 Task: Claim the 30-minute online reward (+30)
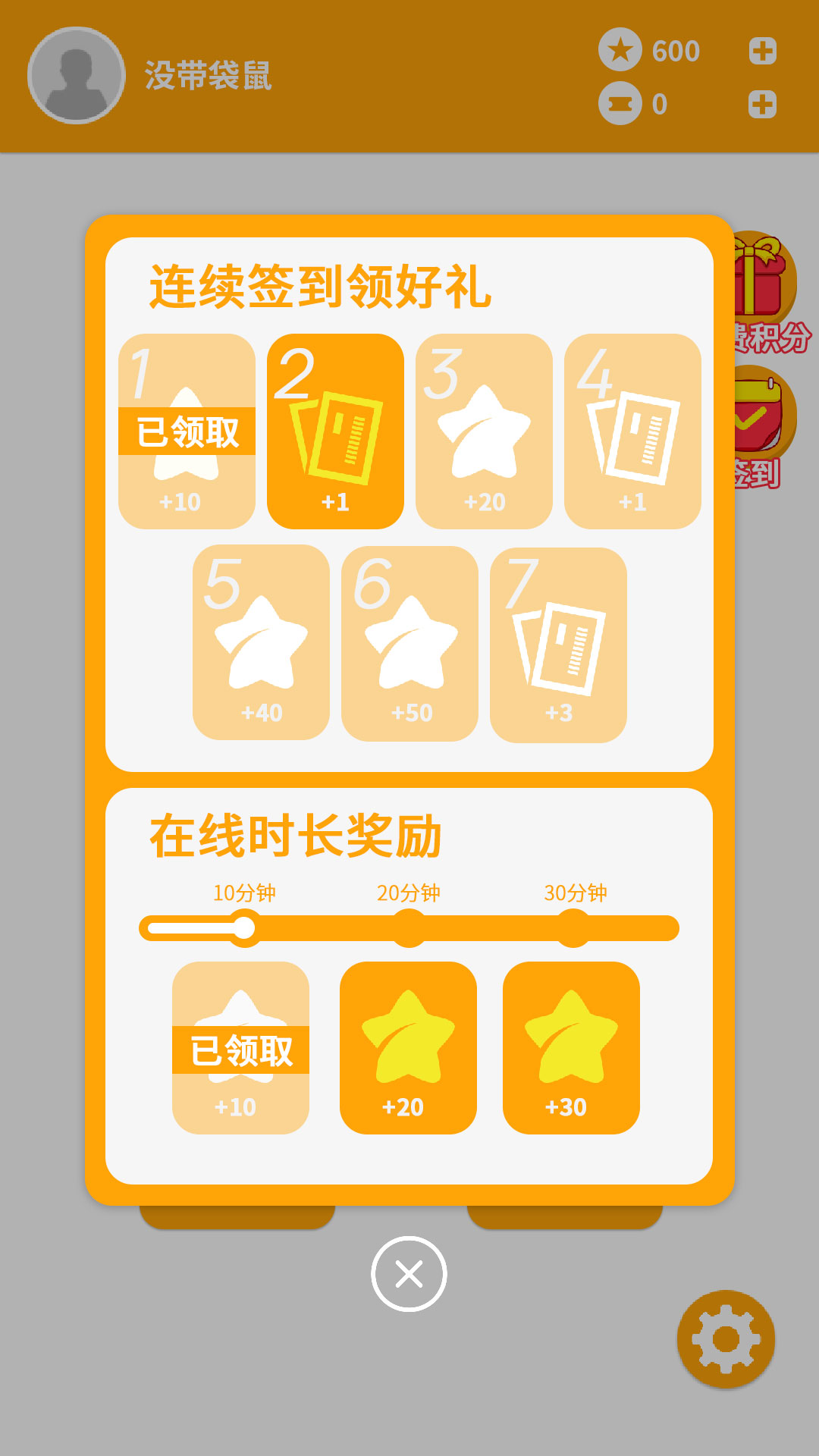click(571, 1047)
